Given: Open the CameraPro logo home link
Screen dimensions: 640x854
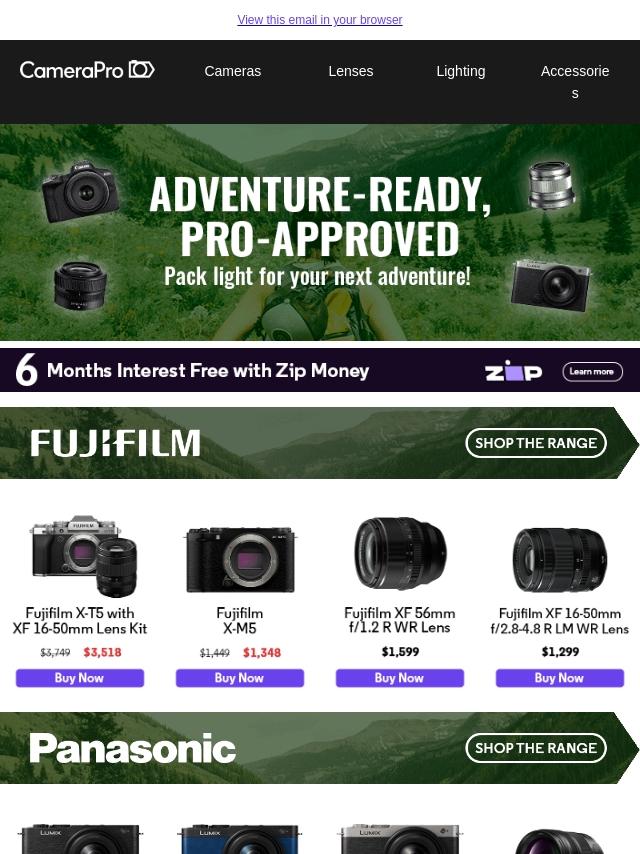Looking at the screenshot, I should (x=87, y=70).
